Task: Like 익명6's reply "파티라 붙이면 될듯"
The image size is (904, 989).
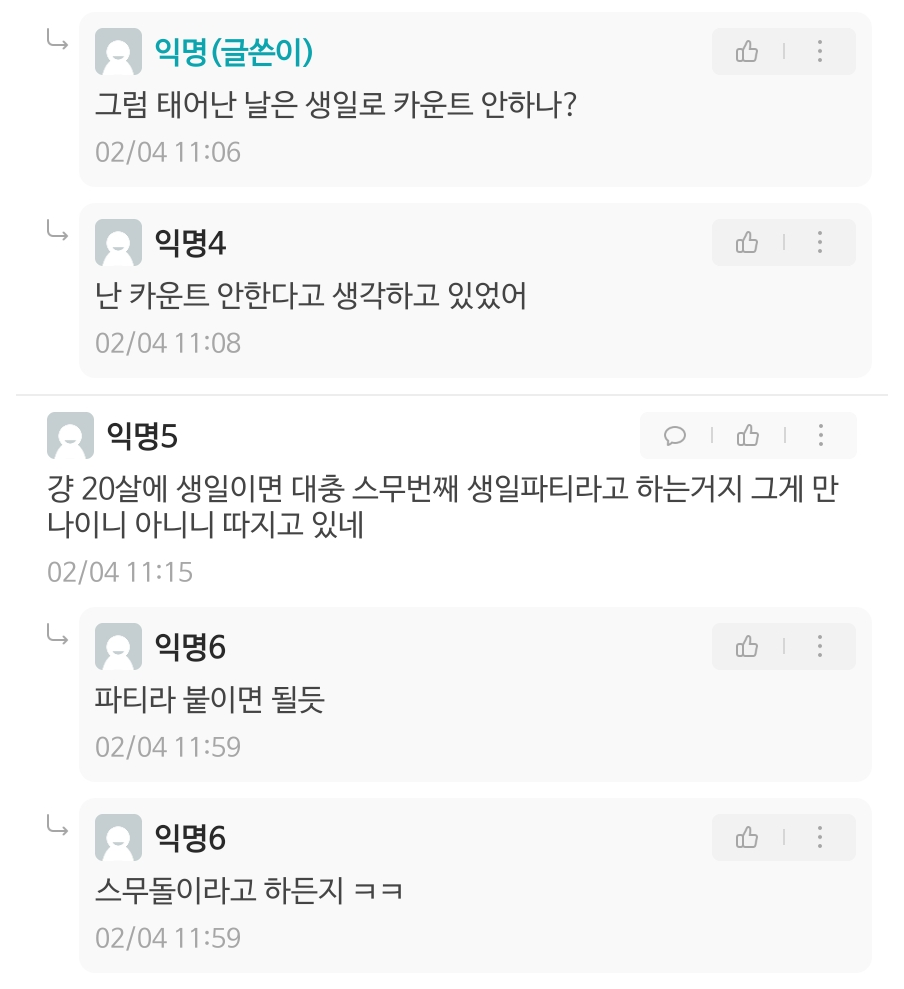Action: pos(747,646)
